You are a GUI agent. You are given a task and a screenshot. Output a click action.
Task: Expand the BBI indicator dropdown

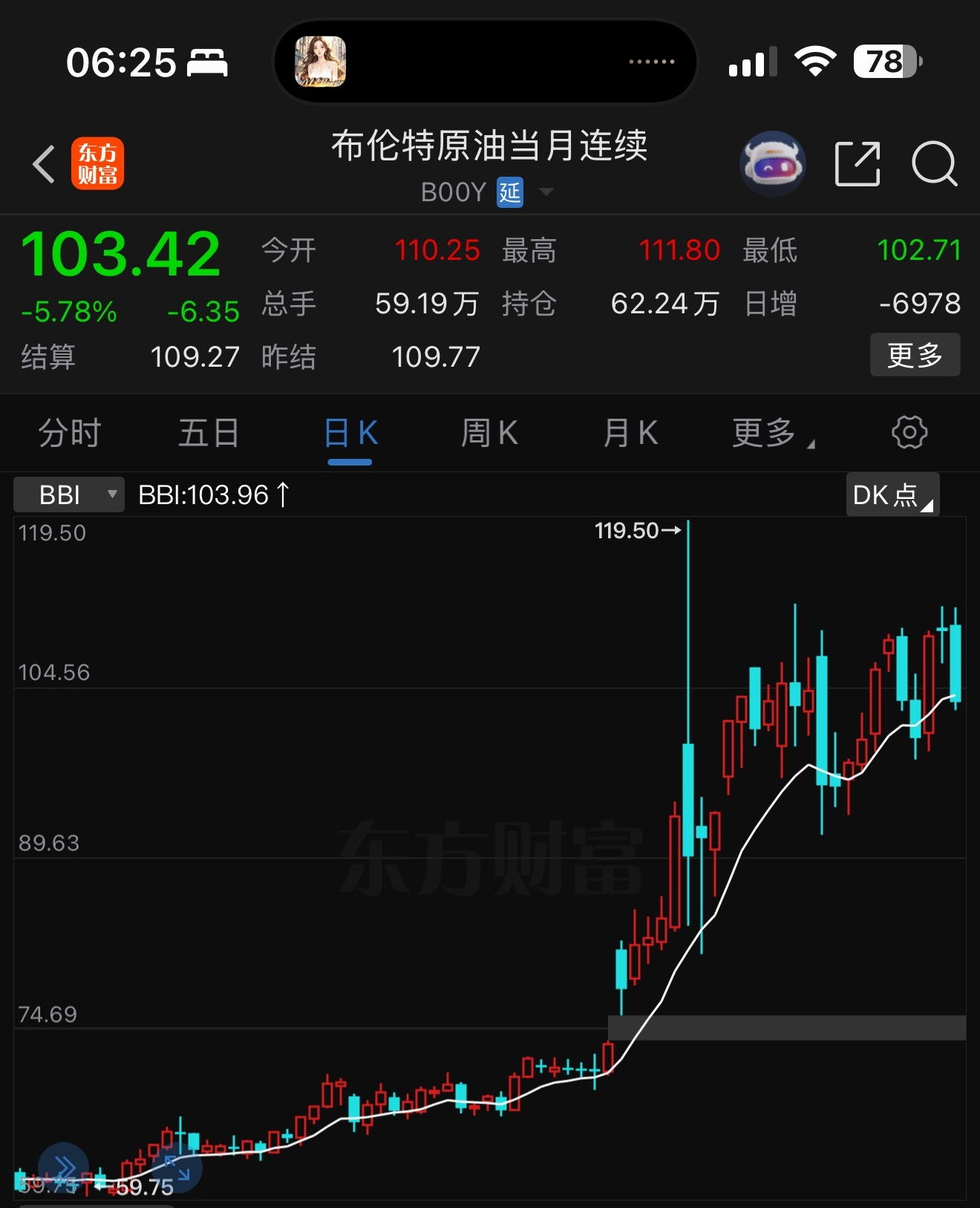(68, 494)
